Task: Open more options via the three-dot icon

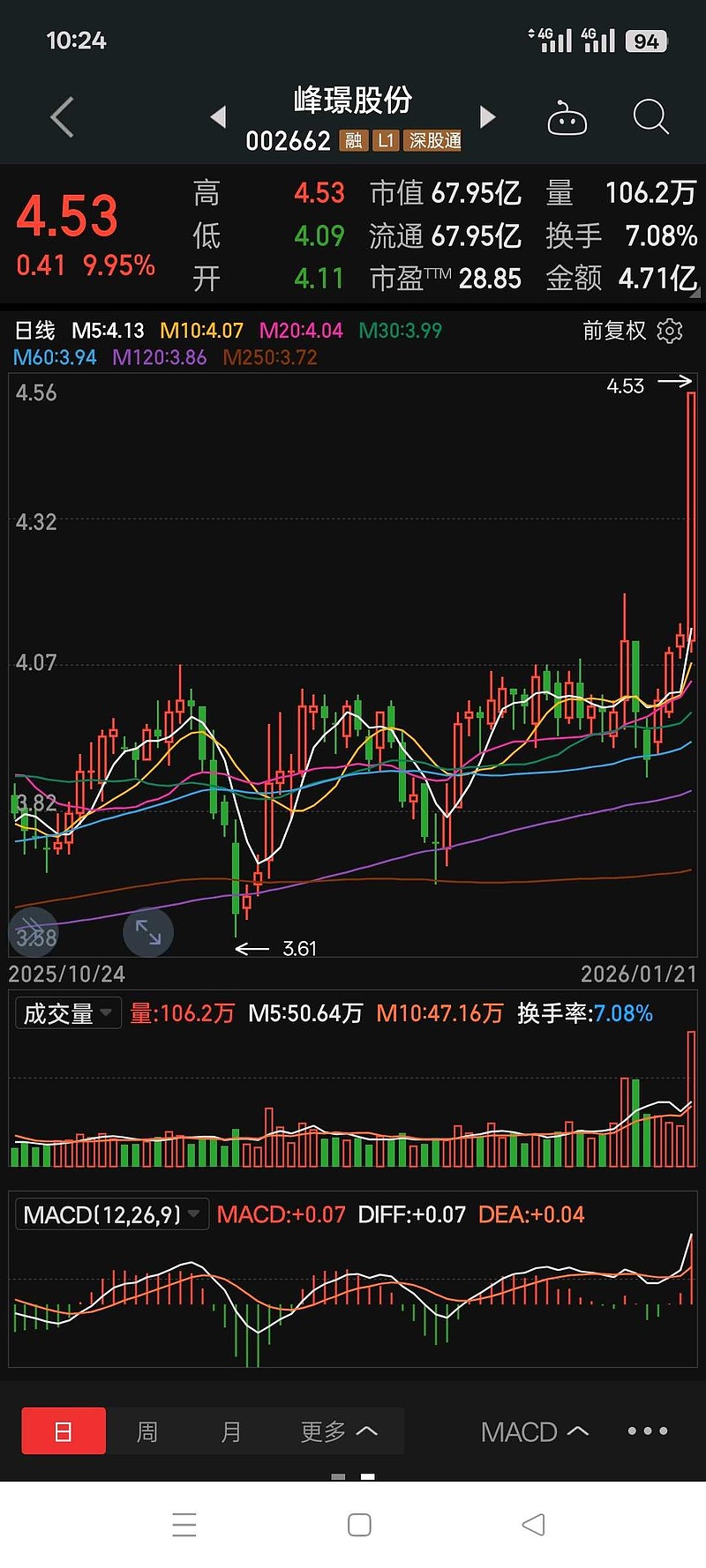Action: (x=647, y=1431)
